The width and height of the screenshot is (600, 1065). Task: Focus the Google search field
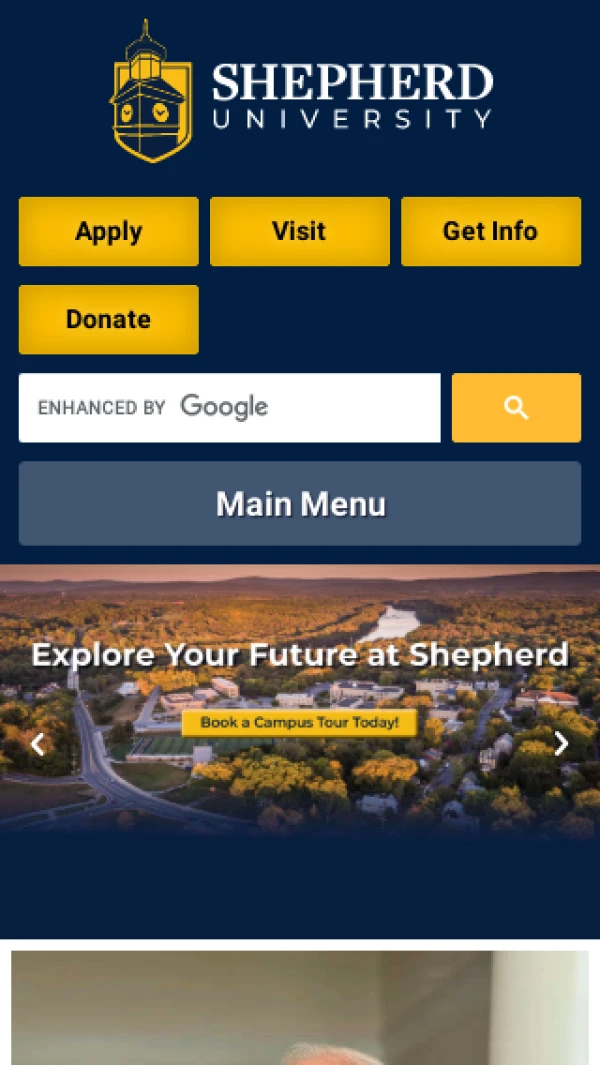[x=229, y=407]
